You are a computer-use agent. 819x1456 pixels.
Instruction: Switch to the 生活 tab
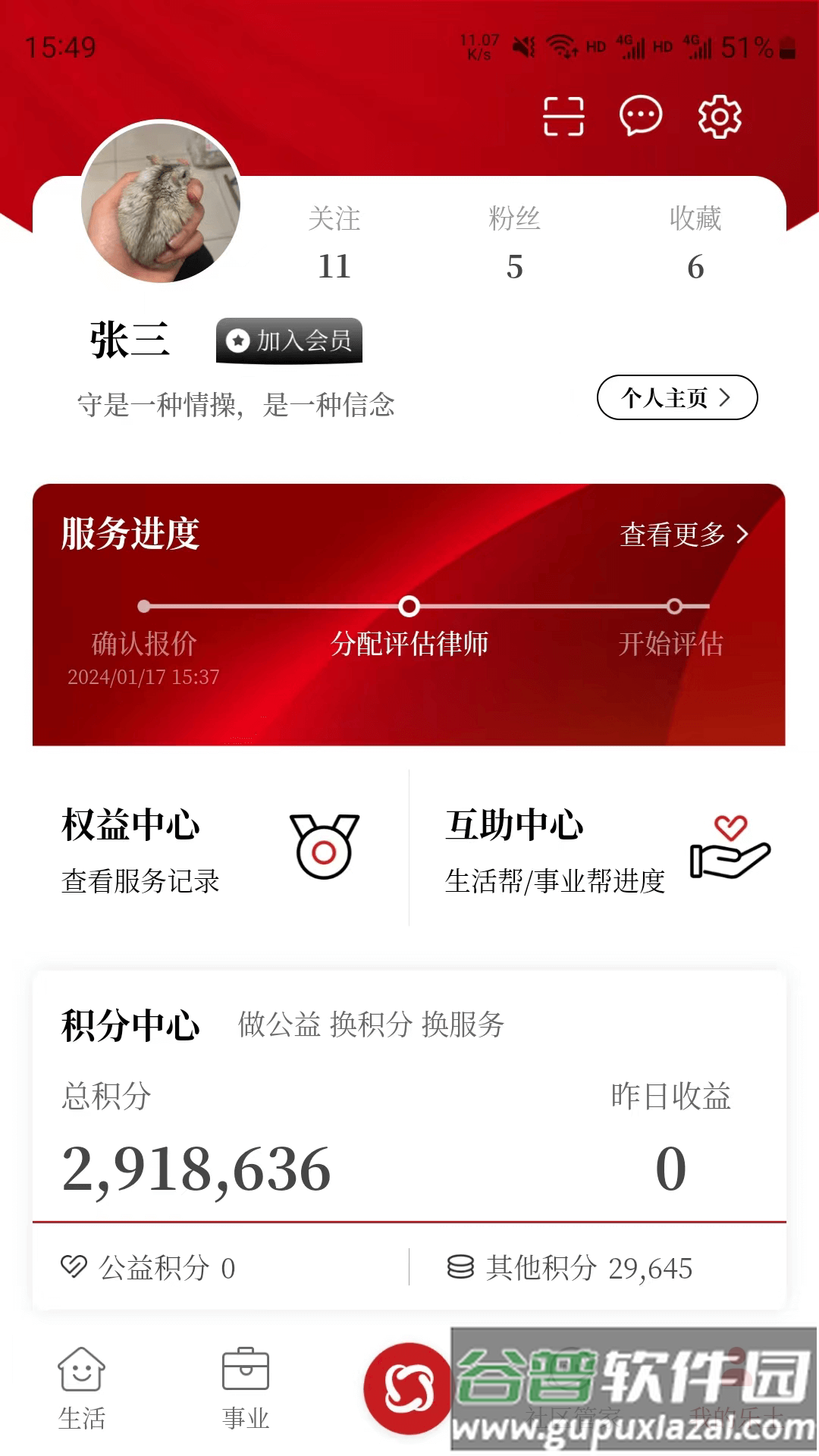tap(82, 1389)
